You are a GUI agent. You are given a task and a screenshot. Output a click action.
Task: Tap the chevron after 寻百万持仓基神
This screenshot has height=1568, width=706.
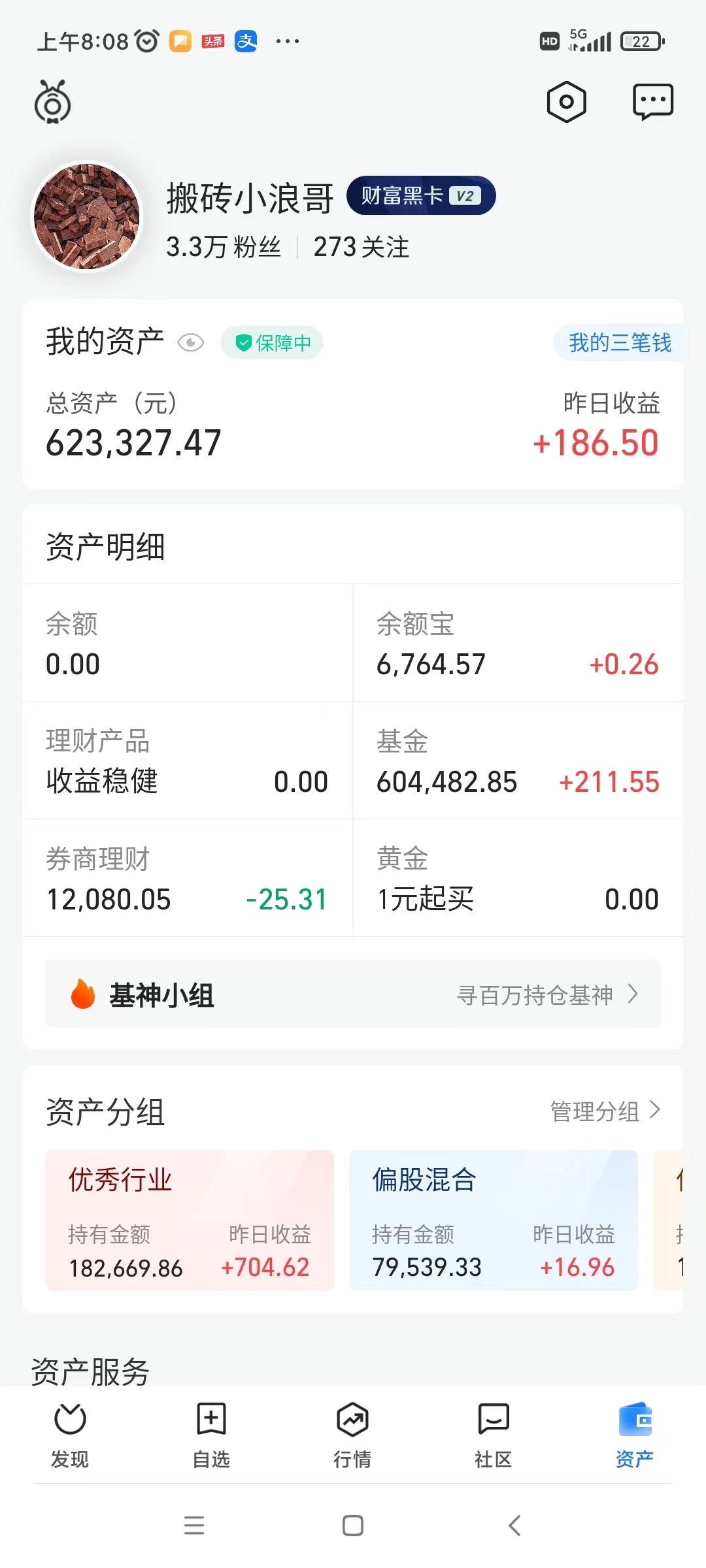pyautogui.click(x=633, y=995)
